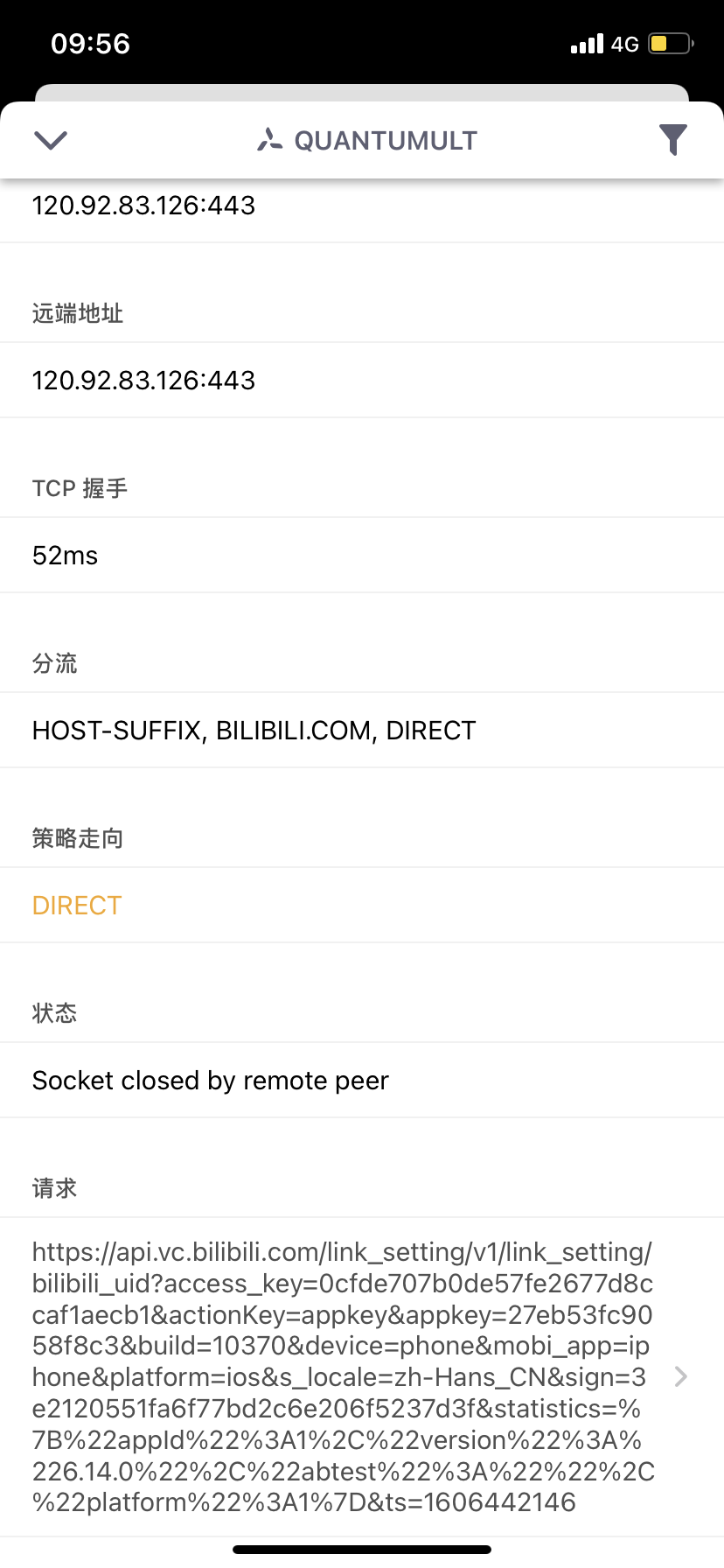
Task: Tap the 52ms TCP handshake value
Action: tap(65, 555)
